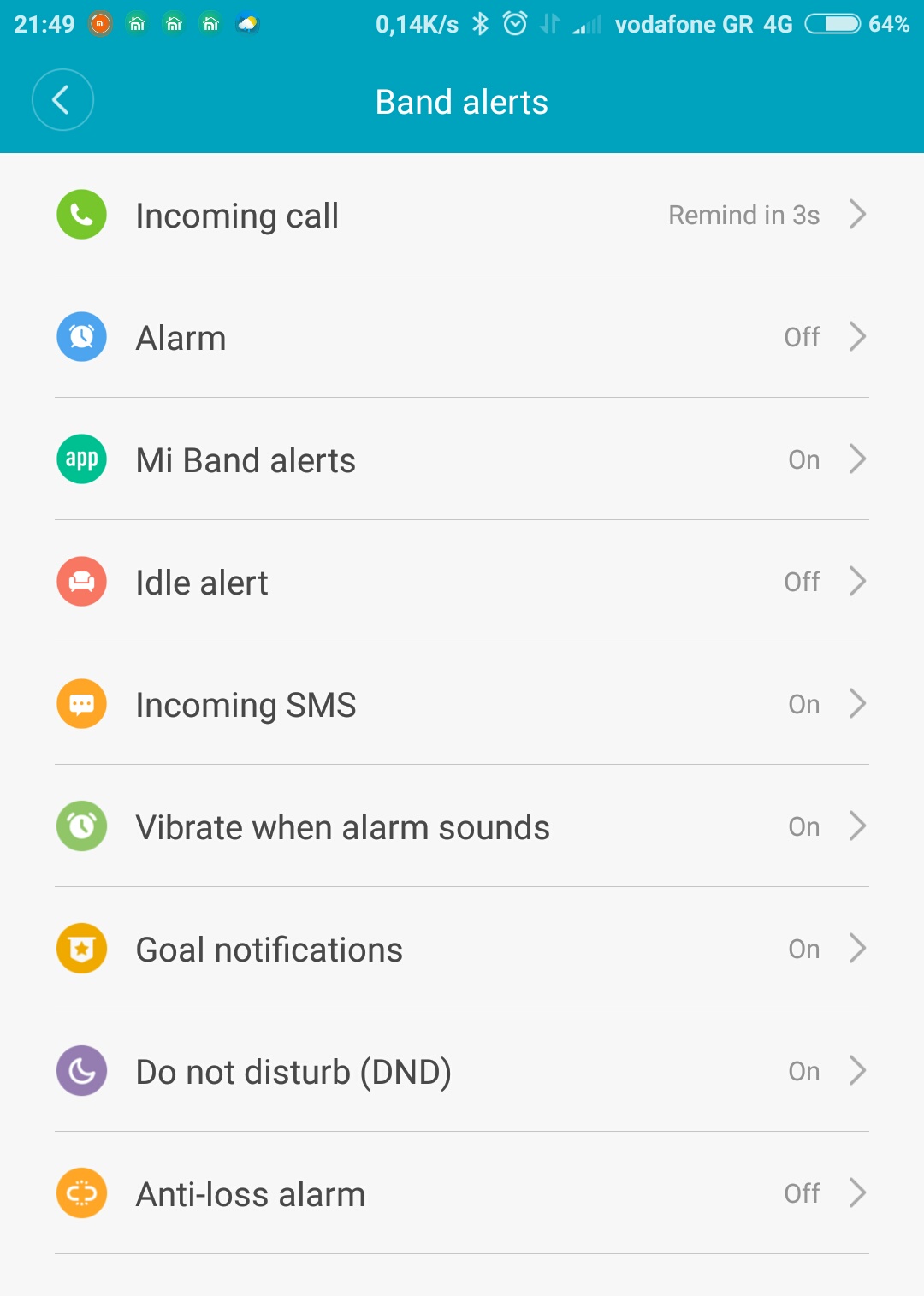
Task: Open Idle alert options
Action: (462, 583)
